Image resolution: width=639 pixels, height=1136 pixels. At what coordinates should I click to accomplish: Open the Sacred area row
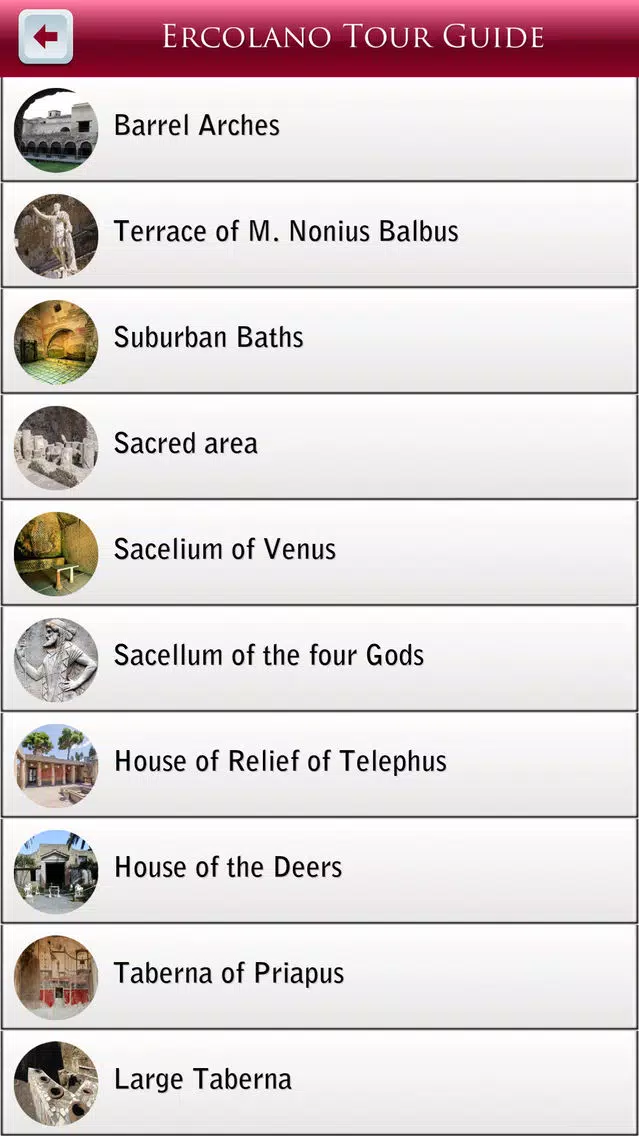(320, 446)
